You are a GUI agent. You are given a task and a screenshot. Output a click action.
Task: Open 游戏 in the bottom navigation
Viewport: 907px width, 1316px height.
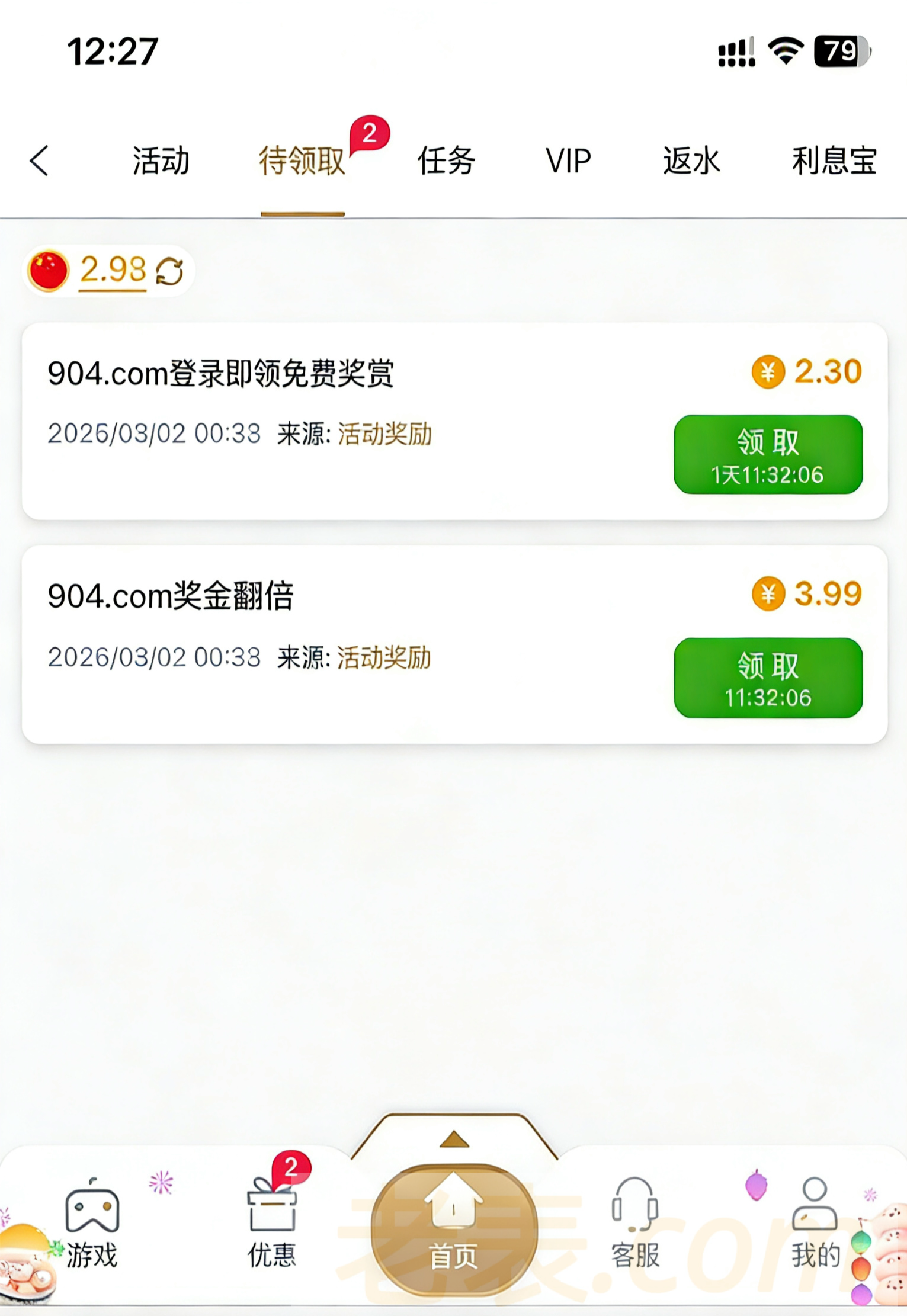click(x=92, y=1225)
